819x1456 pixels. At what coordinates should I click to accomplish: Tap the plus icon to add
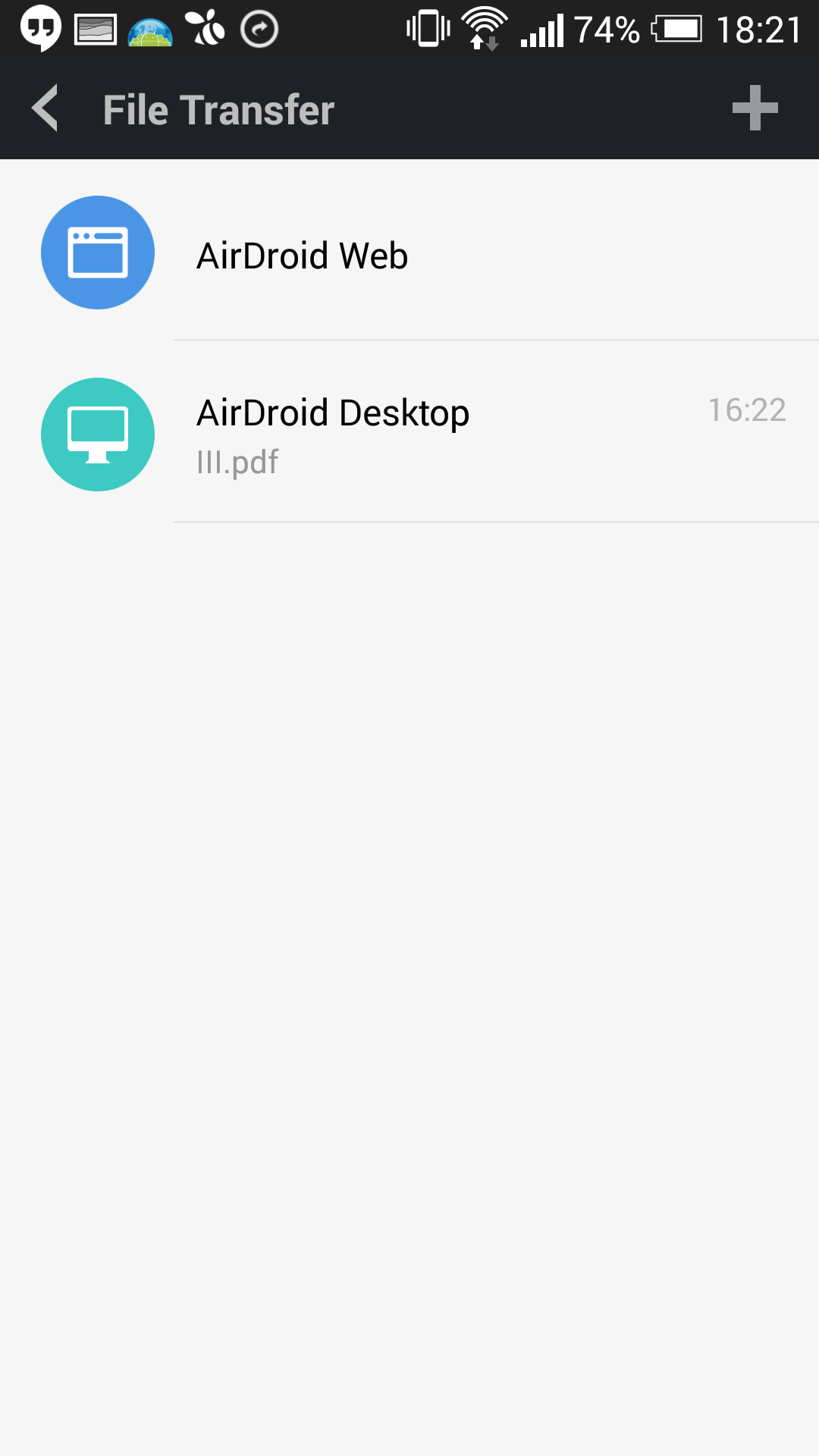tap(755, 108)
